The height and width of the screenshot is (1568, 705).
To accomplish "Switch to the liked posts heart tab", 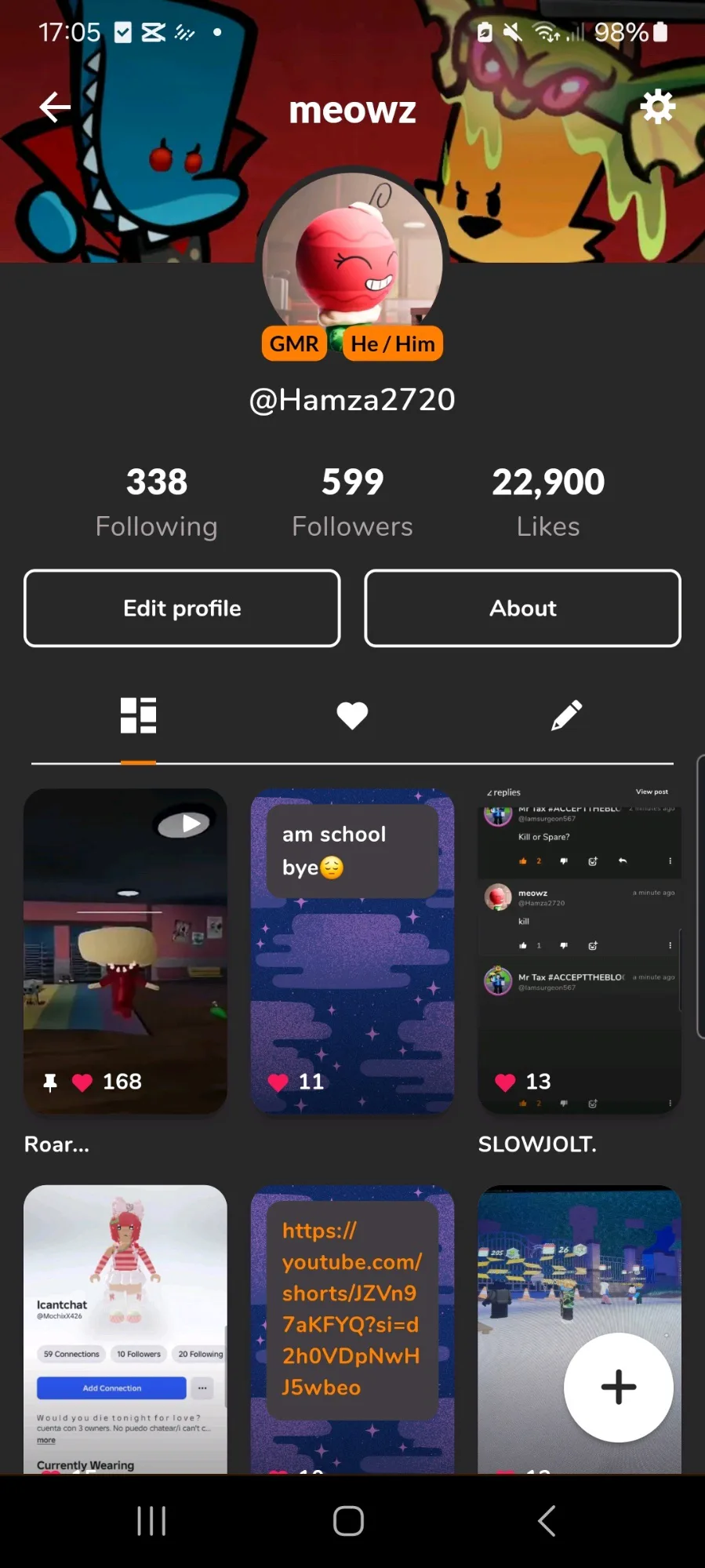I will pyautogui.click(x=352, y=715).
